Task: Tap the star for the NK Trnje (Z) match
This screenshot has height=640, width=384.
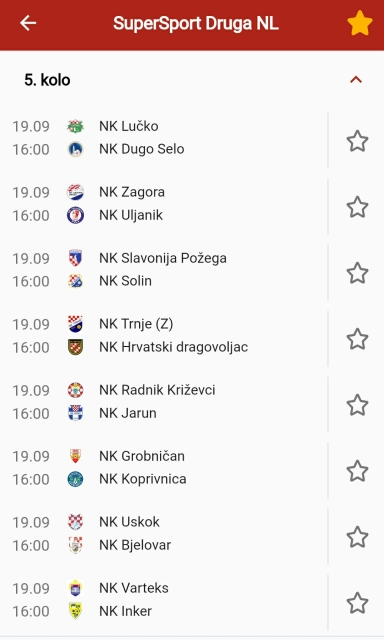Action: [x=357, y=339]
